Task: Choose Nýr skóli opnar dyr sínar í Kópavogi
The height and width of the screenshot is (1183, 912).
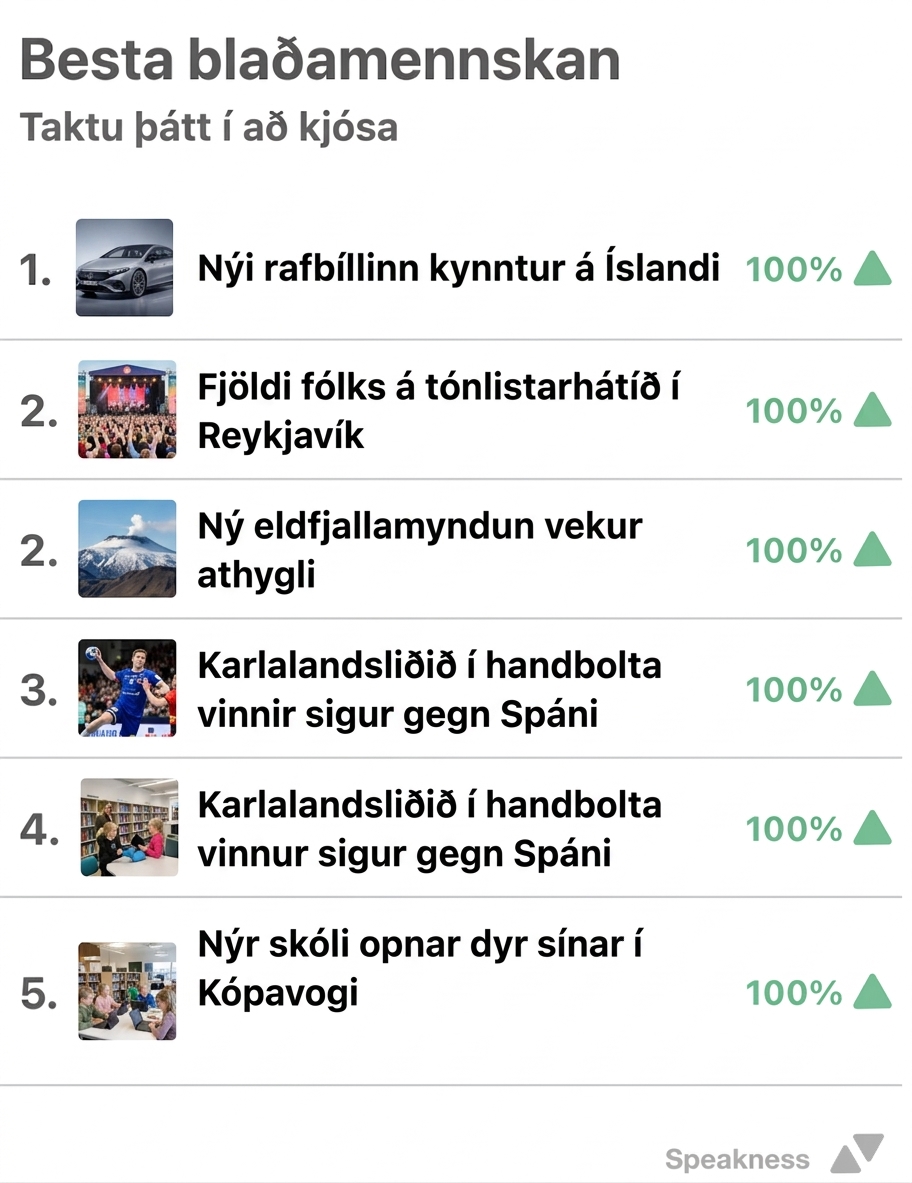Action: point(420,968)
